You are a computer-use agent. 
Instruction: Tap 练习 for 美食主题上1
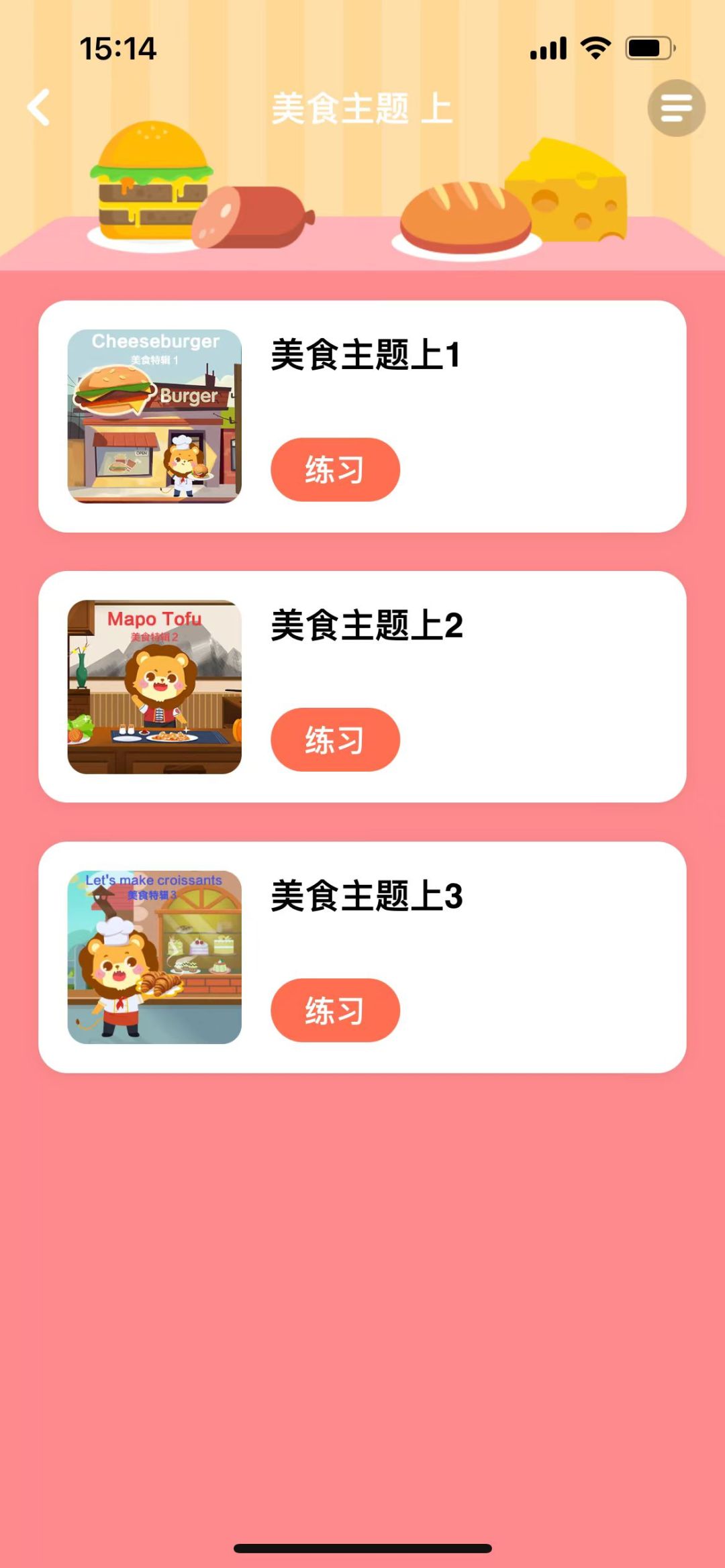coord(335,470)
